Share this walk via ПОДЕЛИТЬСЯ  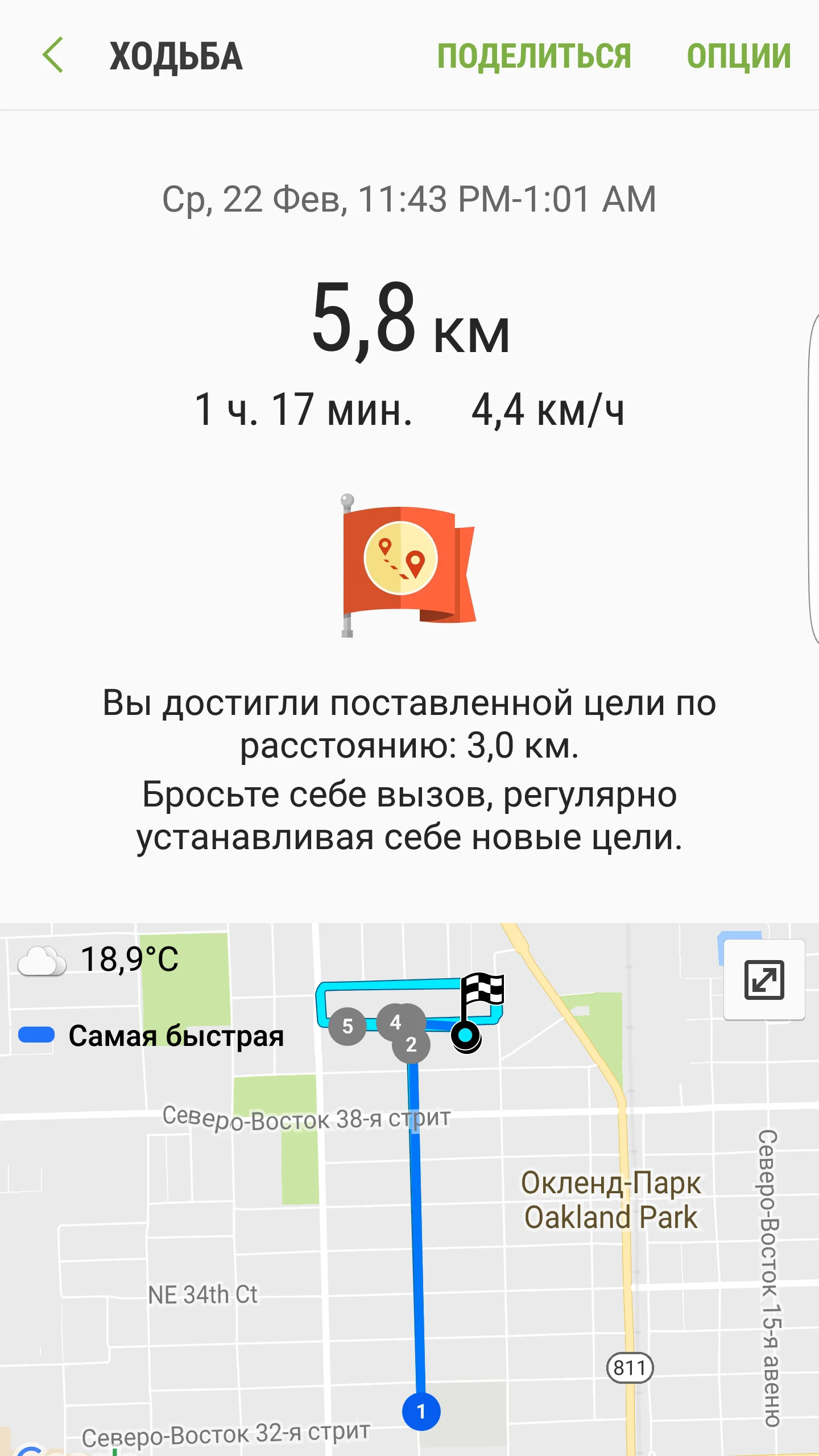(x=533, y=56)
